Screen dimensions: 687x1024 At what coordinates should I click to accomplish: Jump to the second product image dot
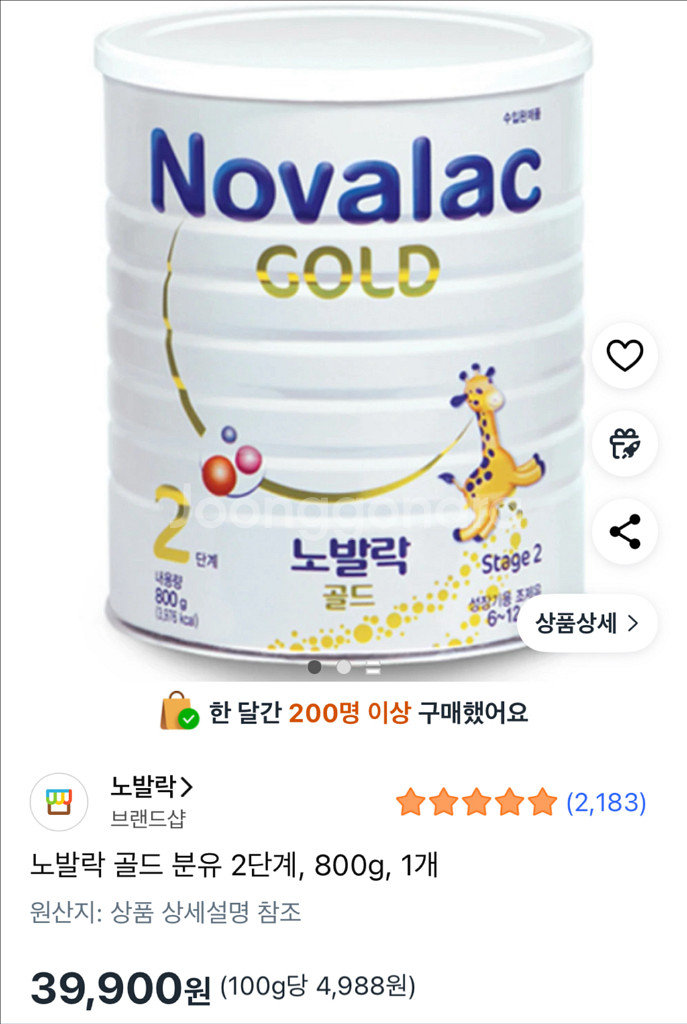(x=344, y=666)
